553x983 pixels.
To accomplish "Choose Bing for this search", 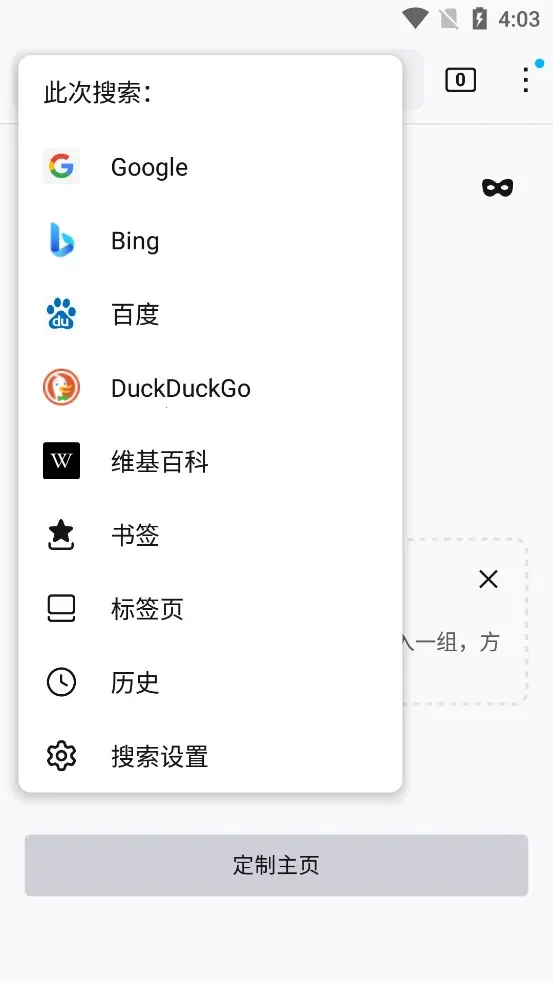I will (x=210, y=241).
